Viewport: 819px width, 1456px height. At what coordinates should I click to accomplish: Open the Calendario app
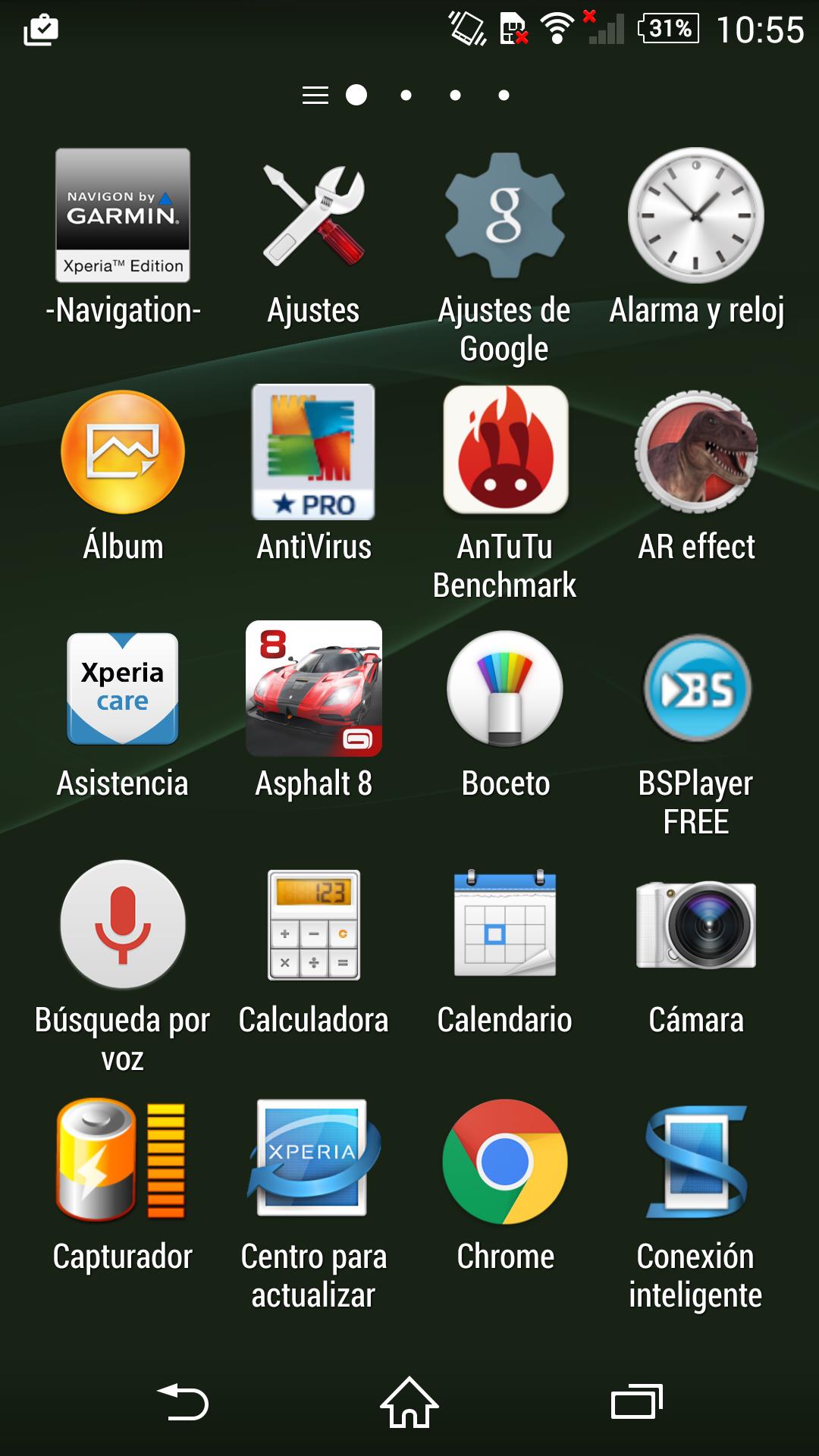coord(505,926)
